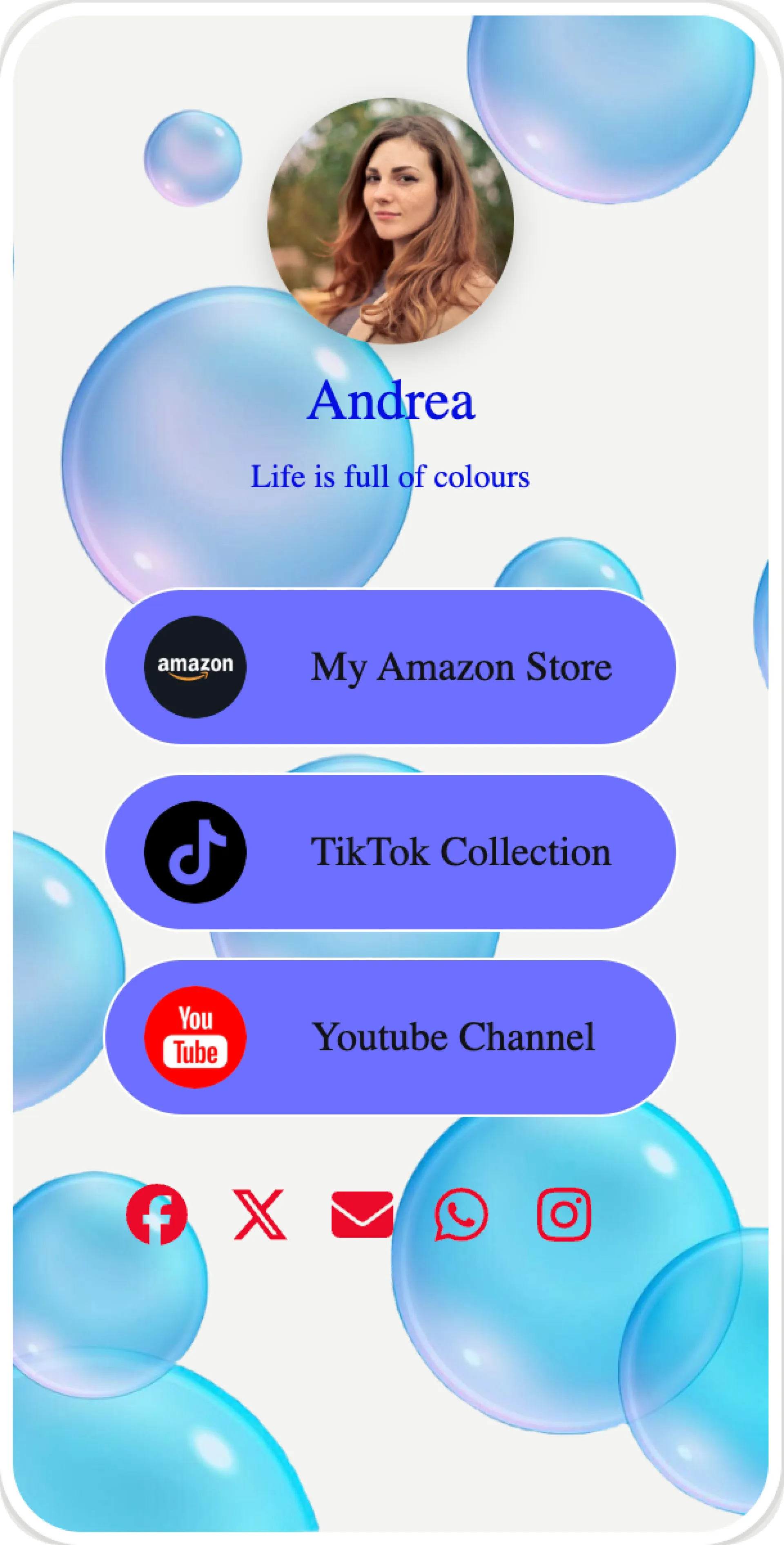Image resolution: width=784 pixels, height=1545 pixels.
Task: Send an email via the envelope icon
Action: 362,1215
